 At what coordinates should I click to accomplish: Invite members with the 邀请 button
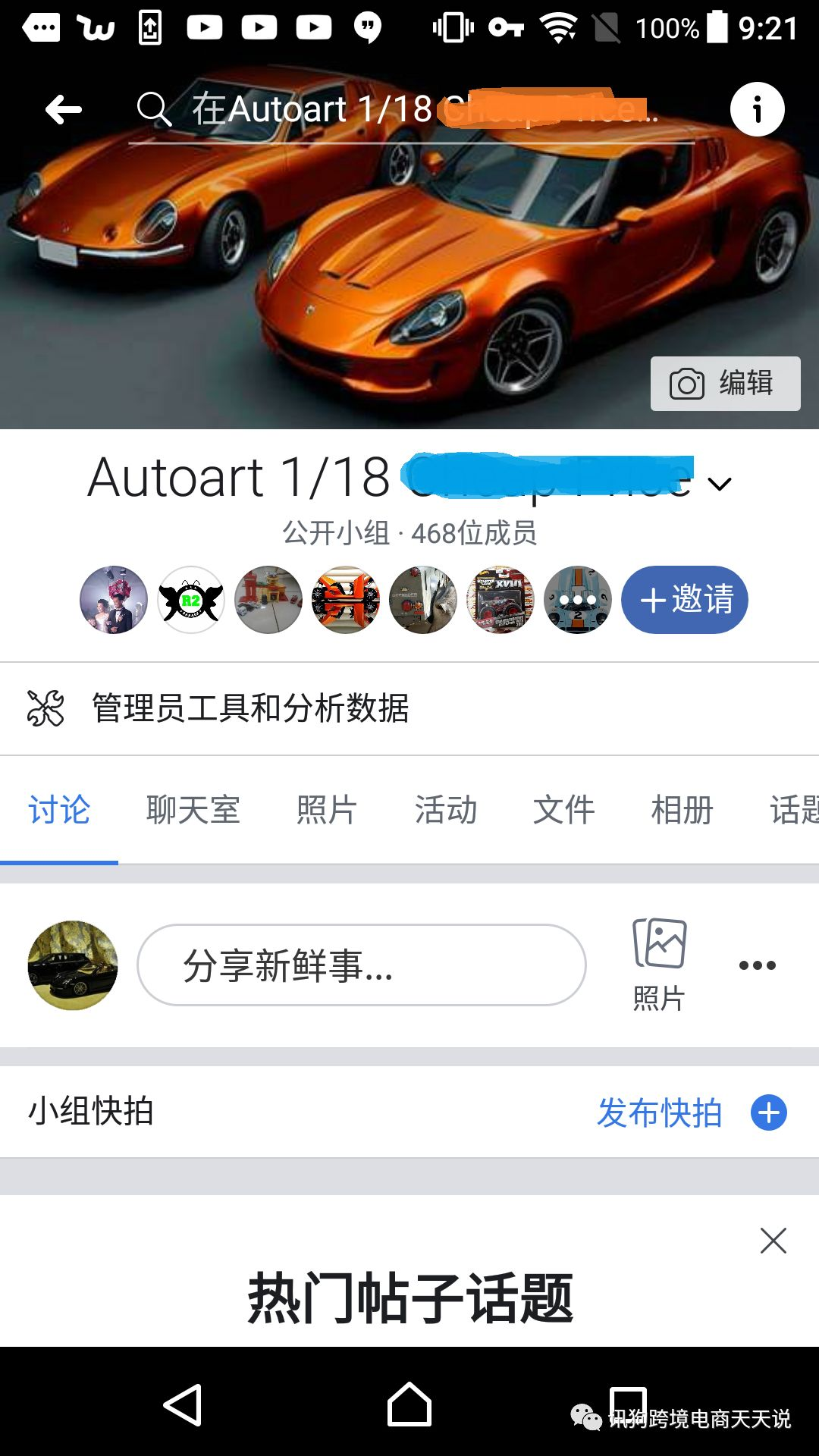click(x=684, y=600)
